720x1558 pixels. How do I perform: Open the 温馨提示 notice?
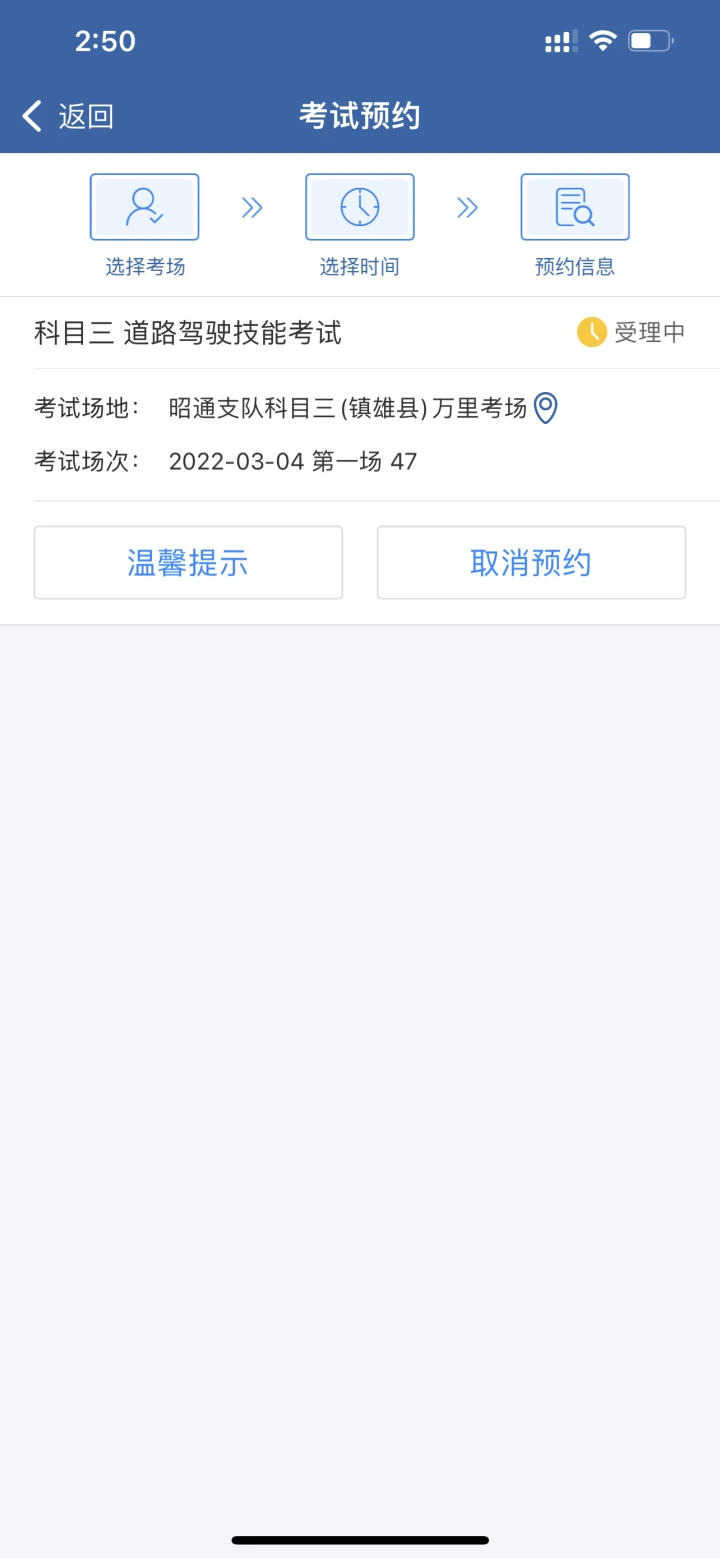click(188, 563)
